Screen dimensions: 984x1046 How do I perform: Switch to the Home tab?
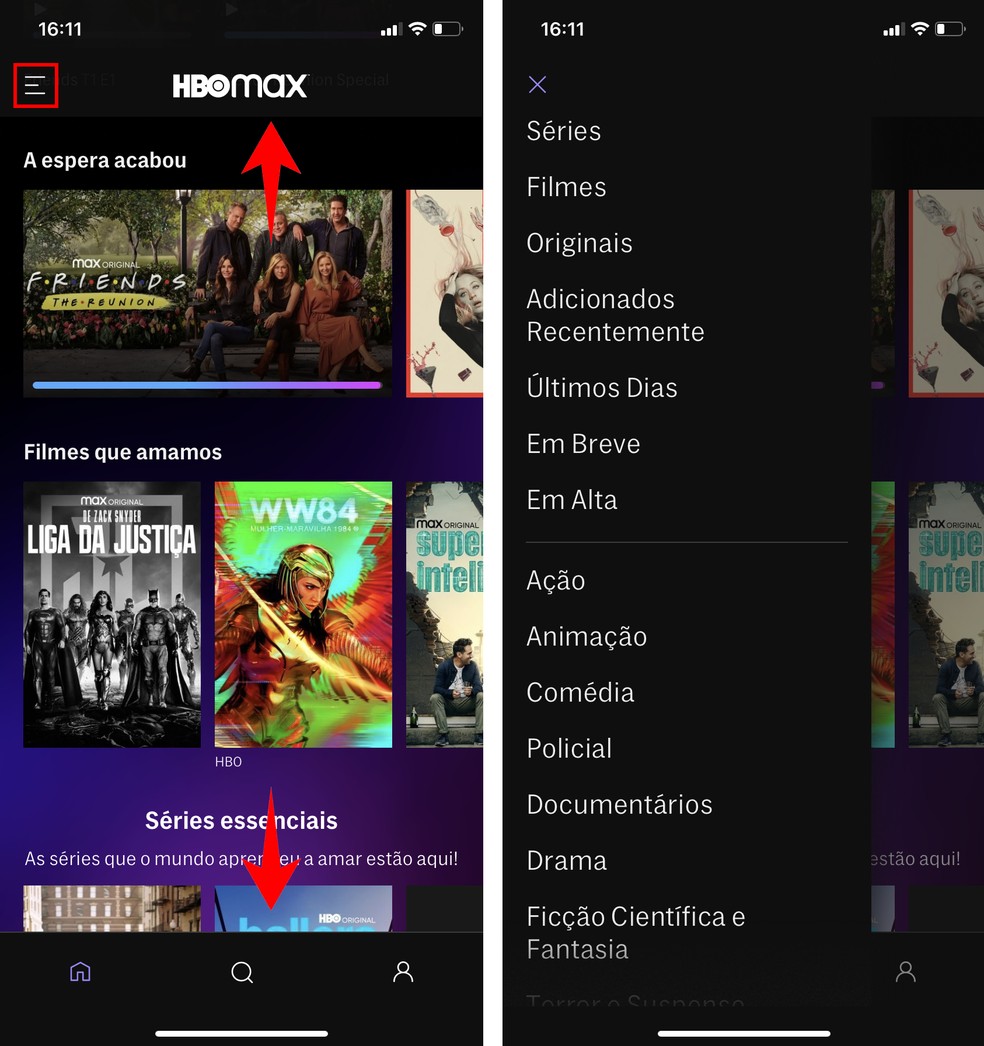tap(80, 971)
